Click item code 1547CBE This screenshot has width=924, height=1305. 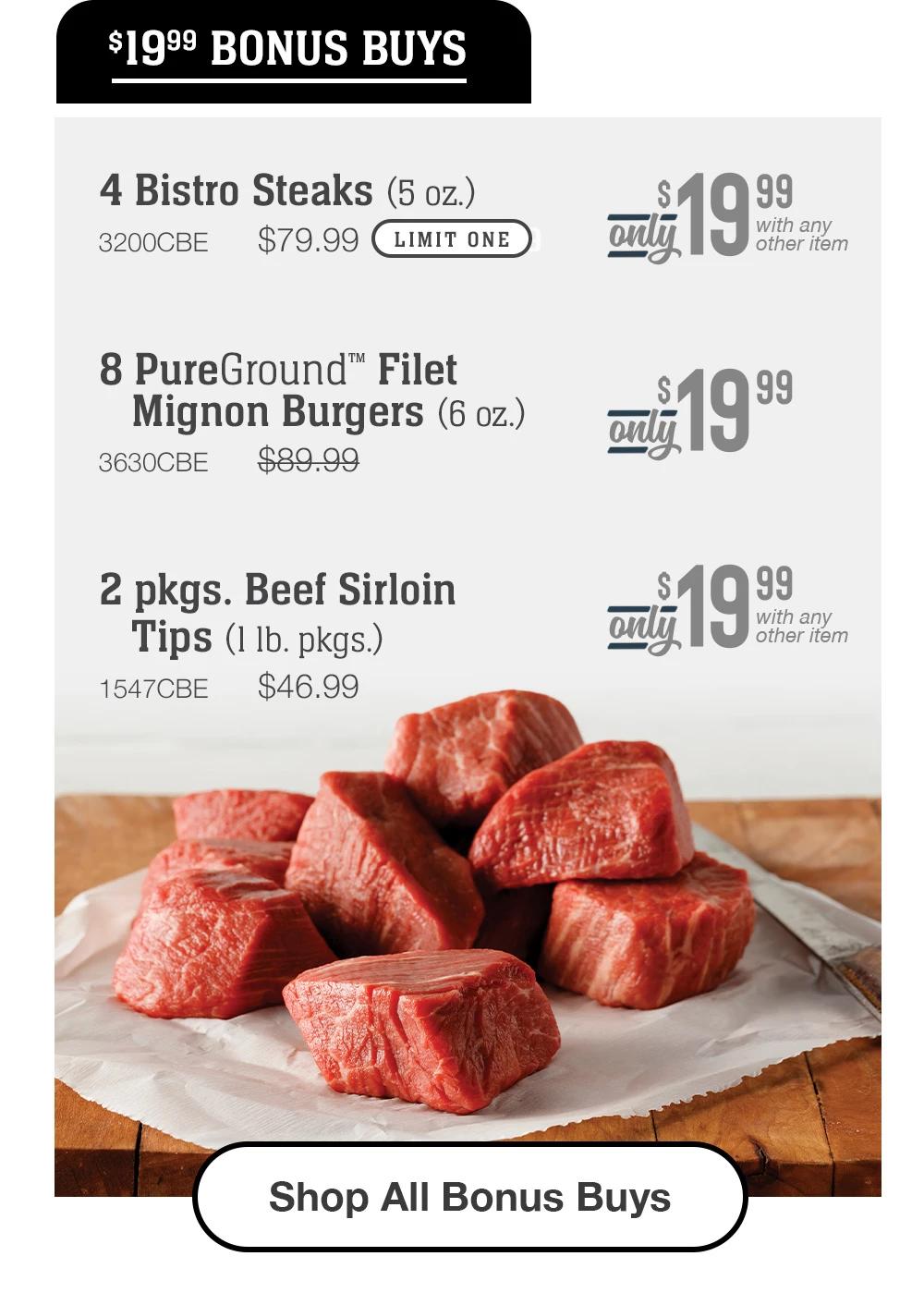click(x=152, y=687)
